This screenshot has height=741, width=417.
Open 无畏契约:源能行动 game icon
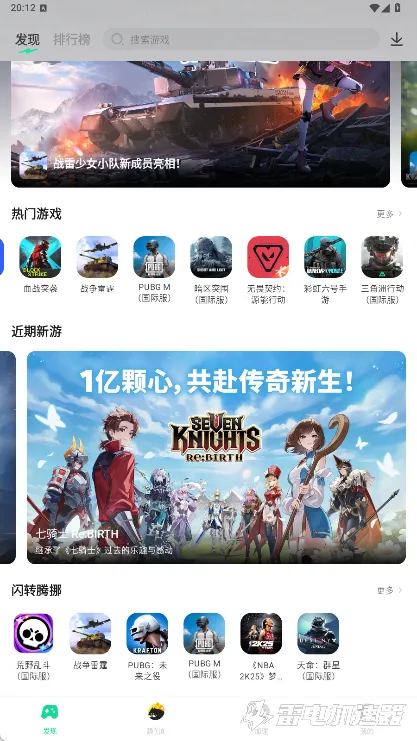pyautogui.click(x=268, y=257)
